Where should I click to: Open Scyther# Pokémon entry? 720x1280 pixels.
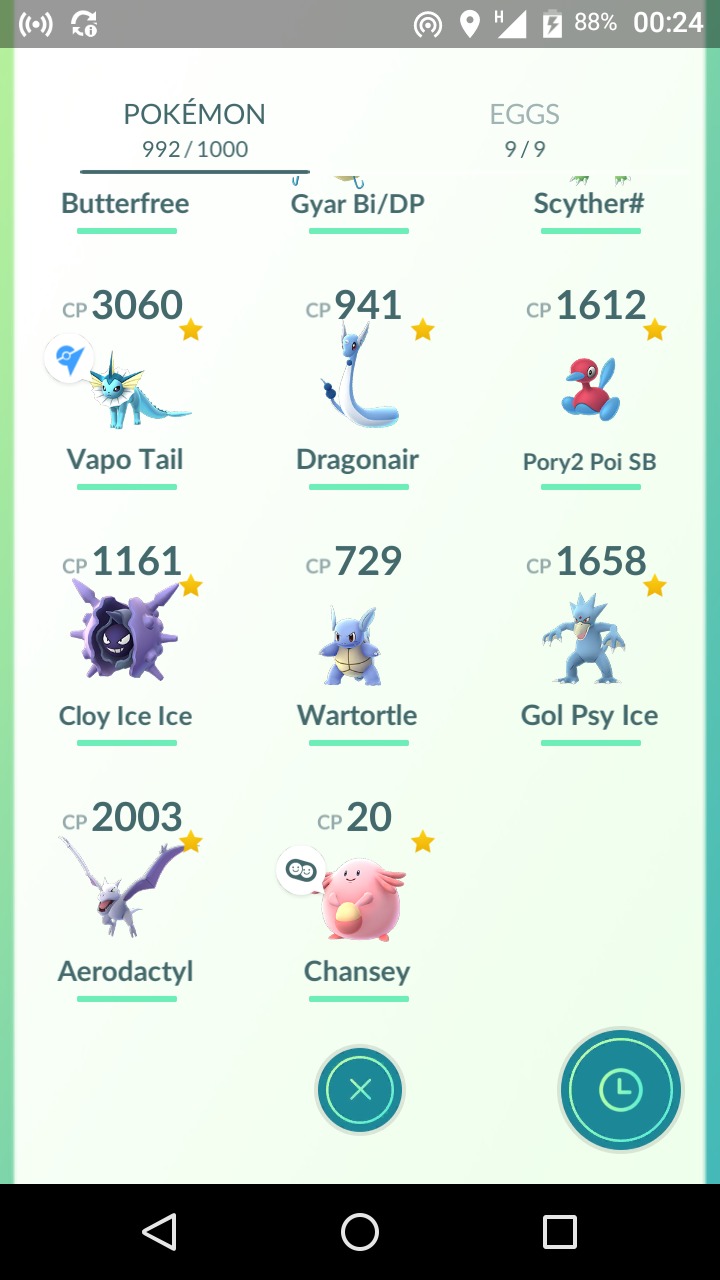[590, 204]
